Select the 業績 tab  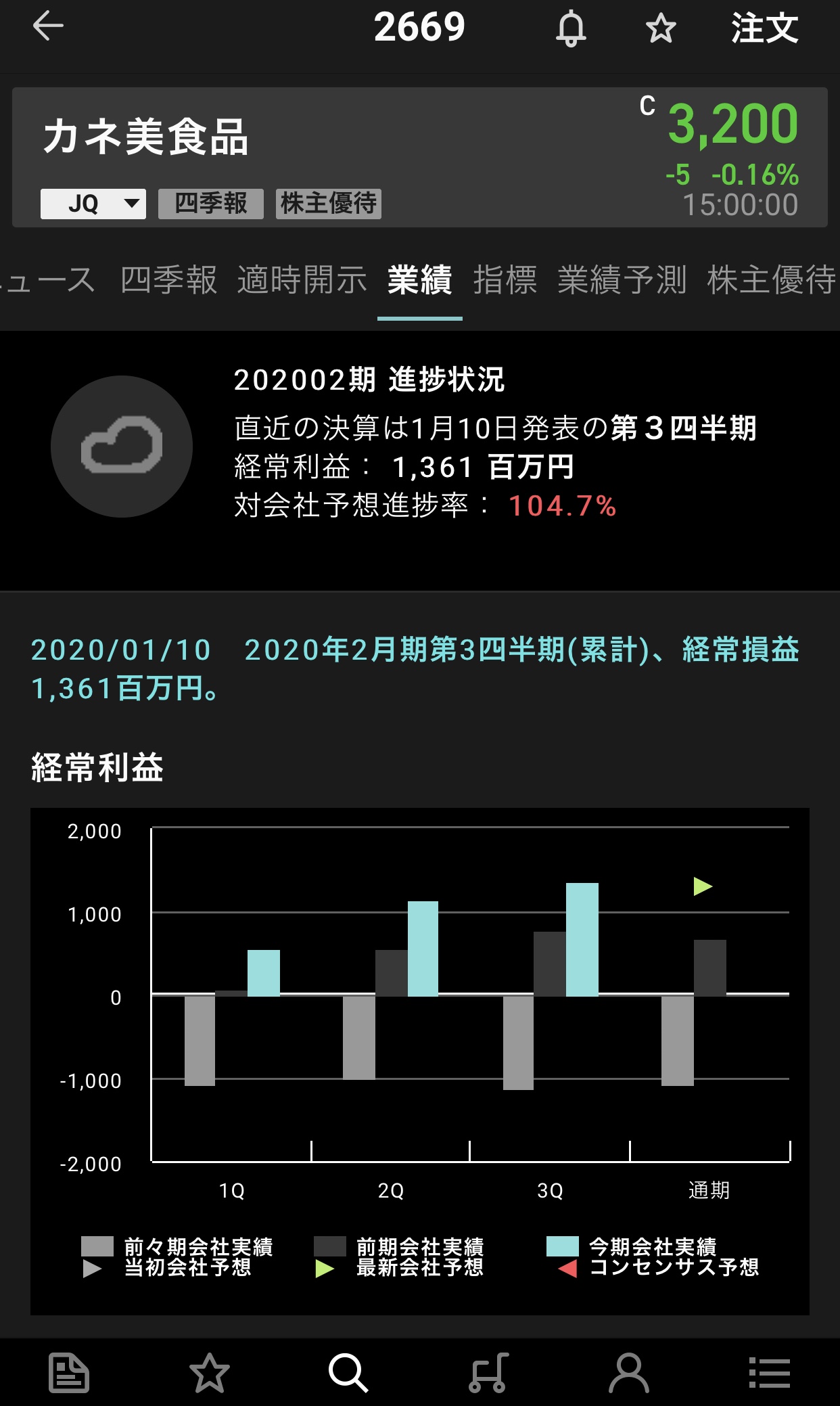tap(419, 280)
